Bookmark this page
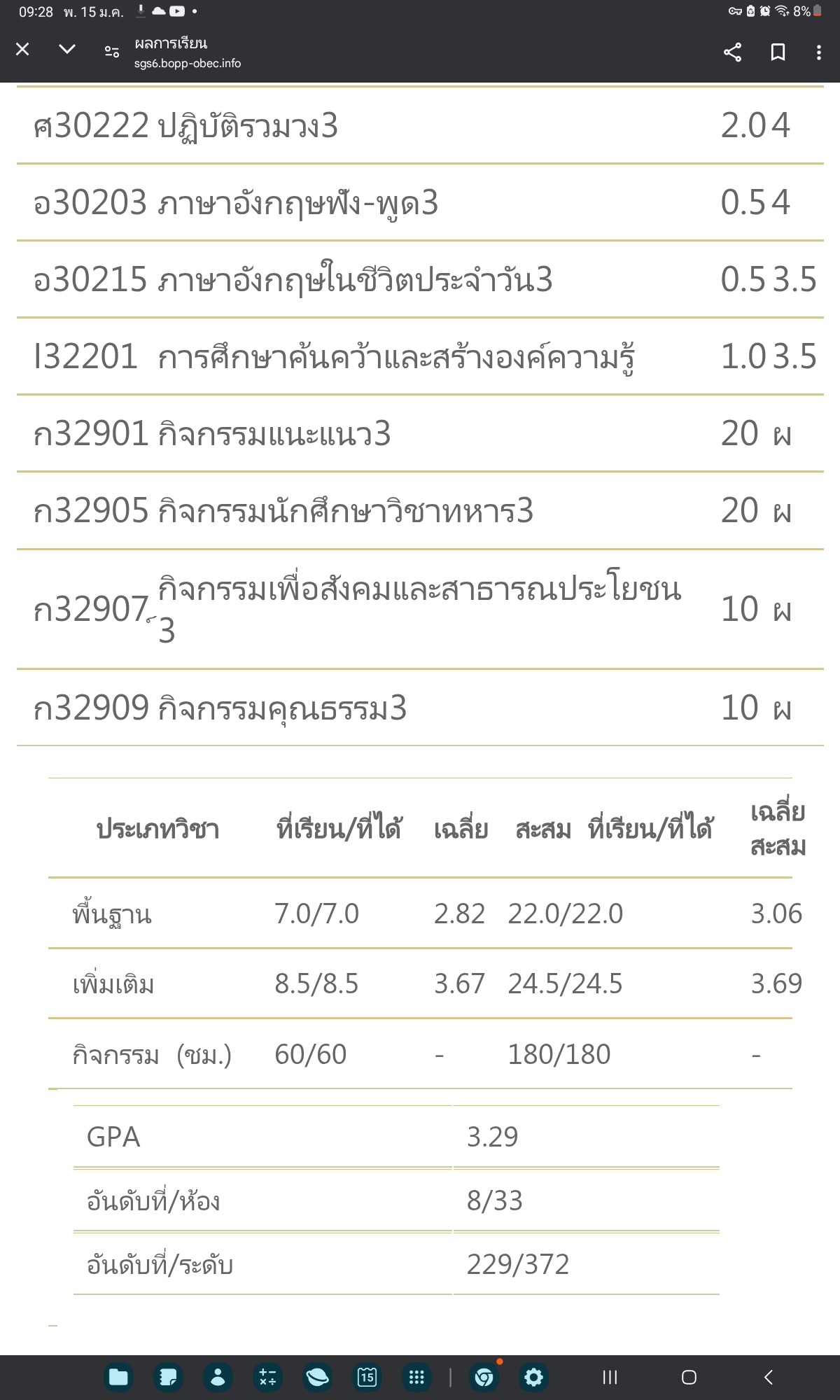The height and width of the screenshot is (1400, 840). click(778, 52)
